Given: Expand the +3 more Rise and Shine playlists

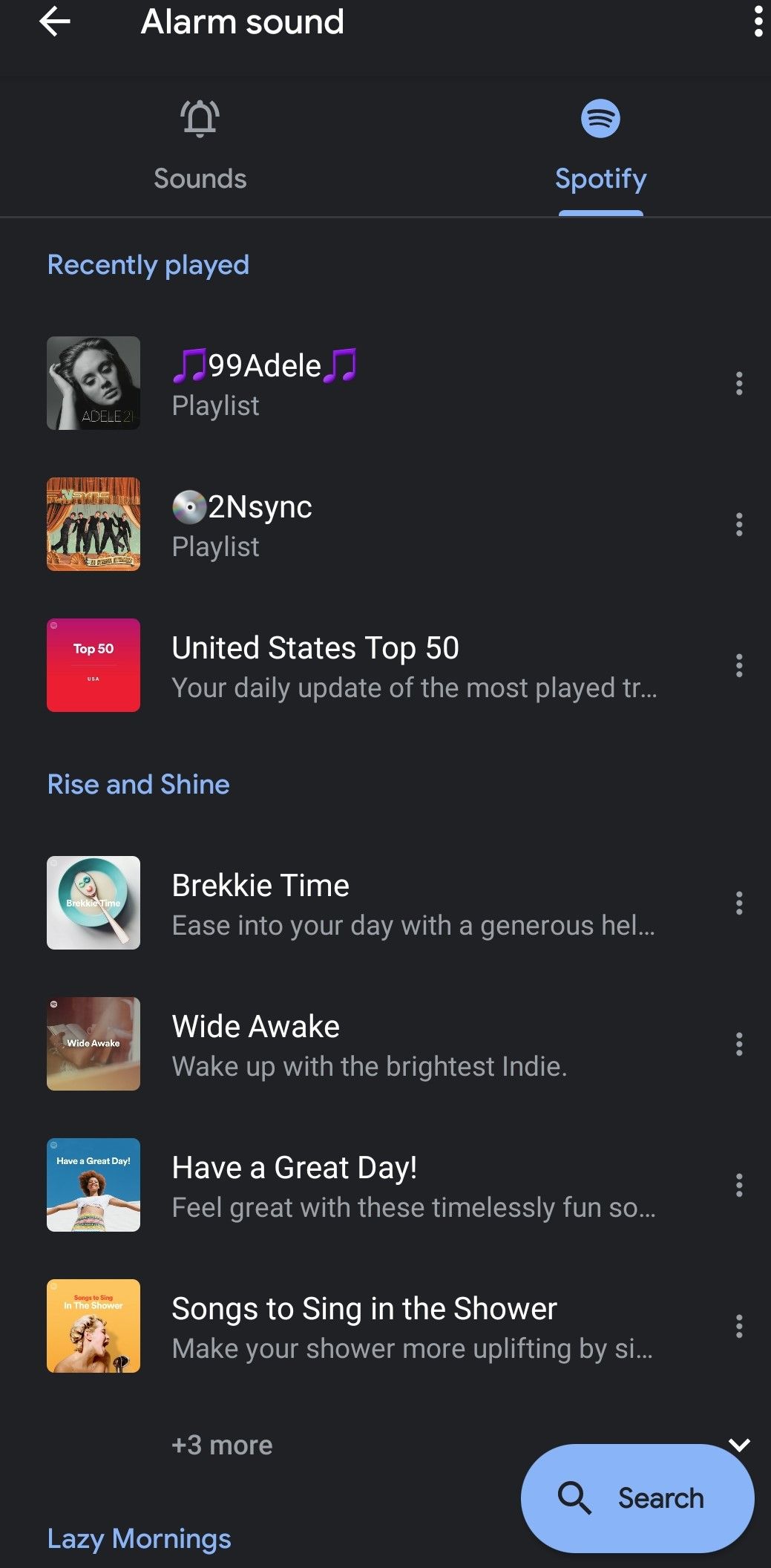Looking at the screenshot, I should coord(222,1445).
